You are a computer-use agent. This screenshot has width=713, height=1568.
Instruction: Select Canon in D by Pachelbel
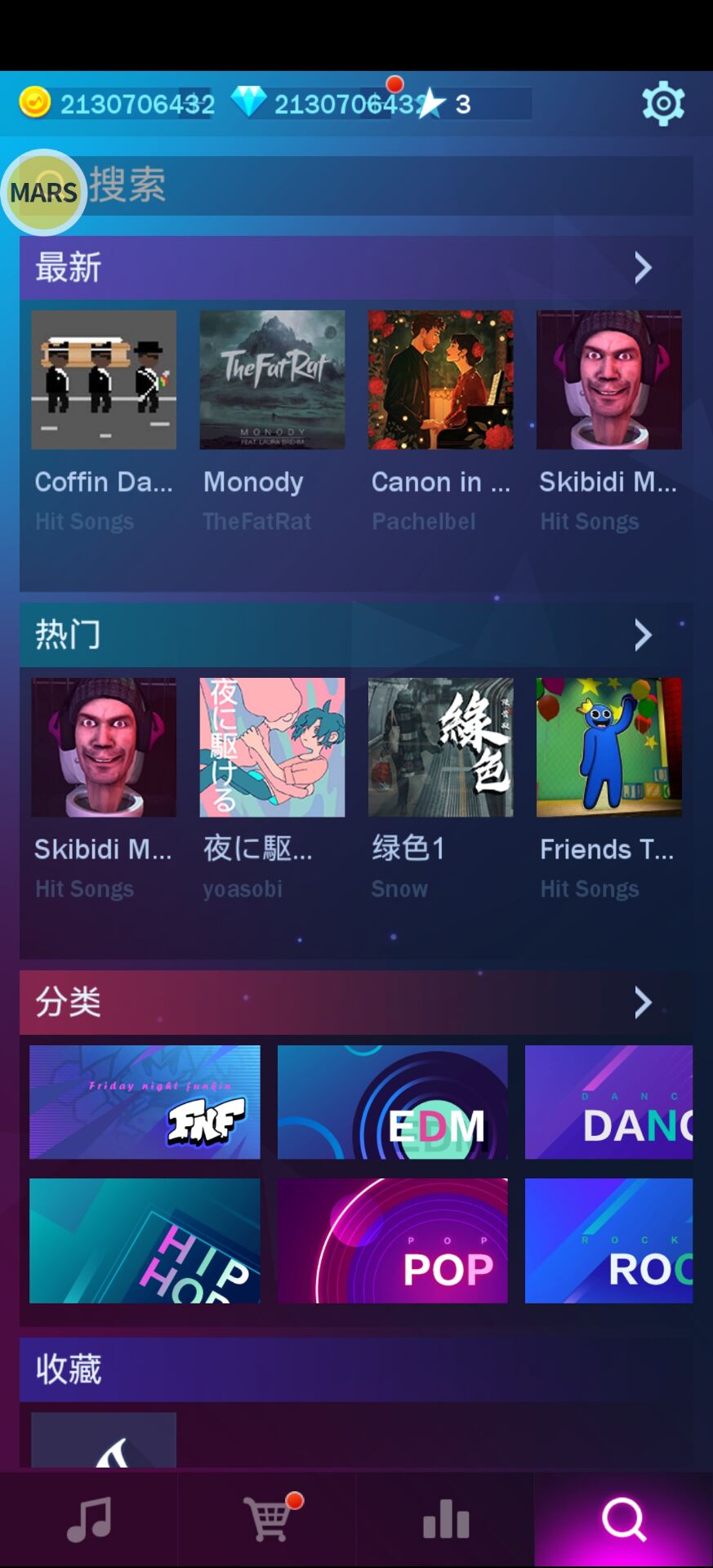pos(440,381)
